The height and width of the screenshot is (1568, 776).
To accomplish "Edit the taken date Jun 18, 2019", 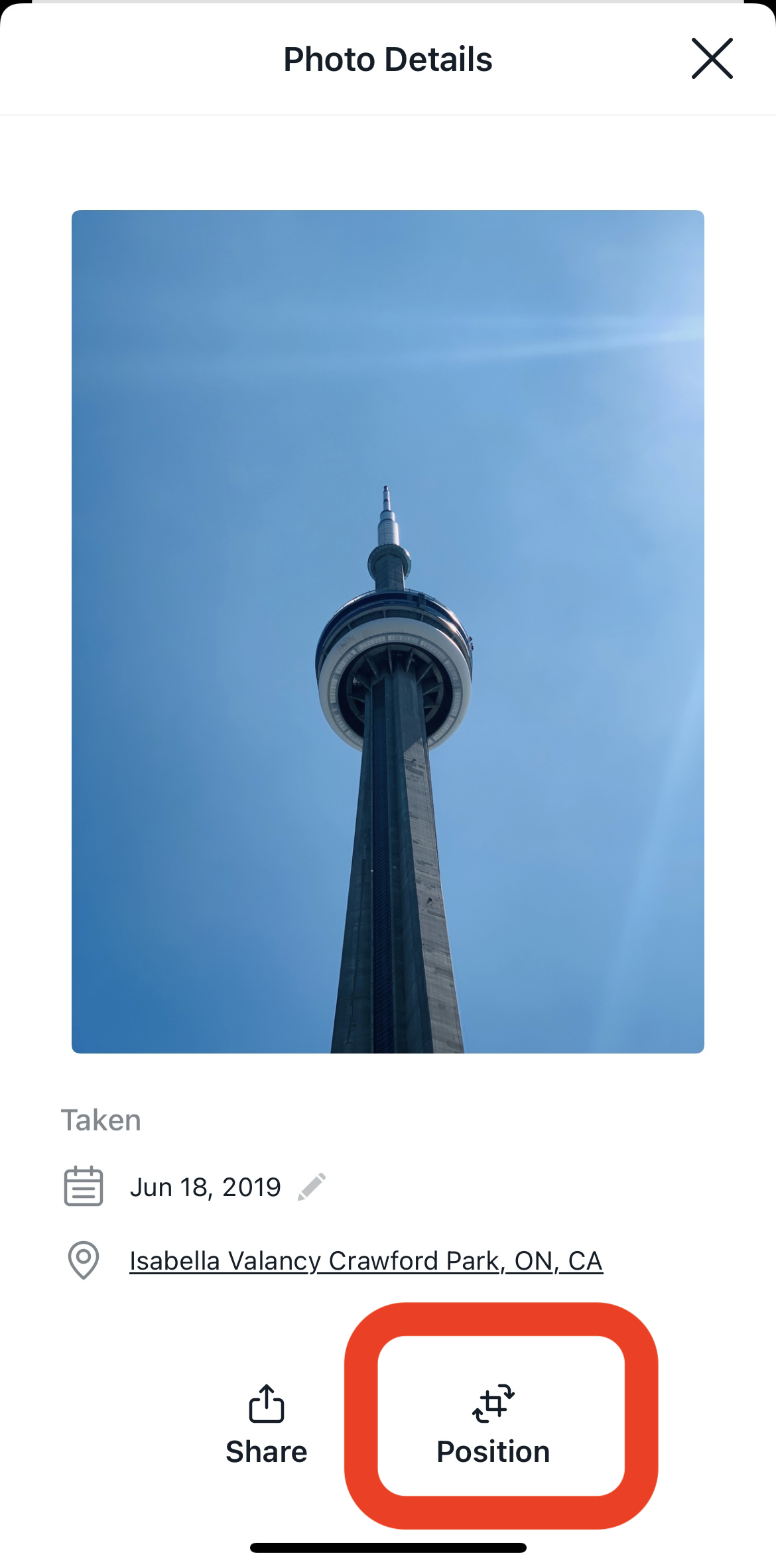I will (312, 1187).
